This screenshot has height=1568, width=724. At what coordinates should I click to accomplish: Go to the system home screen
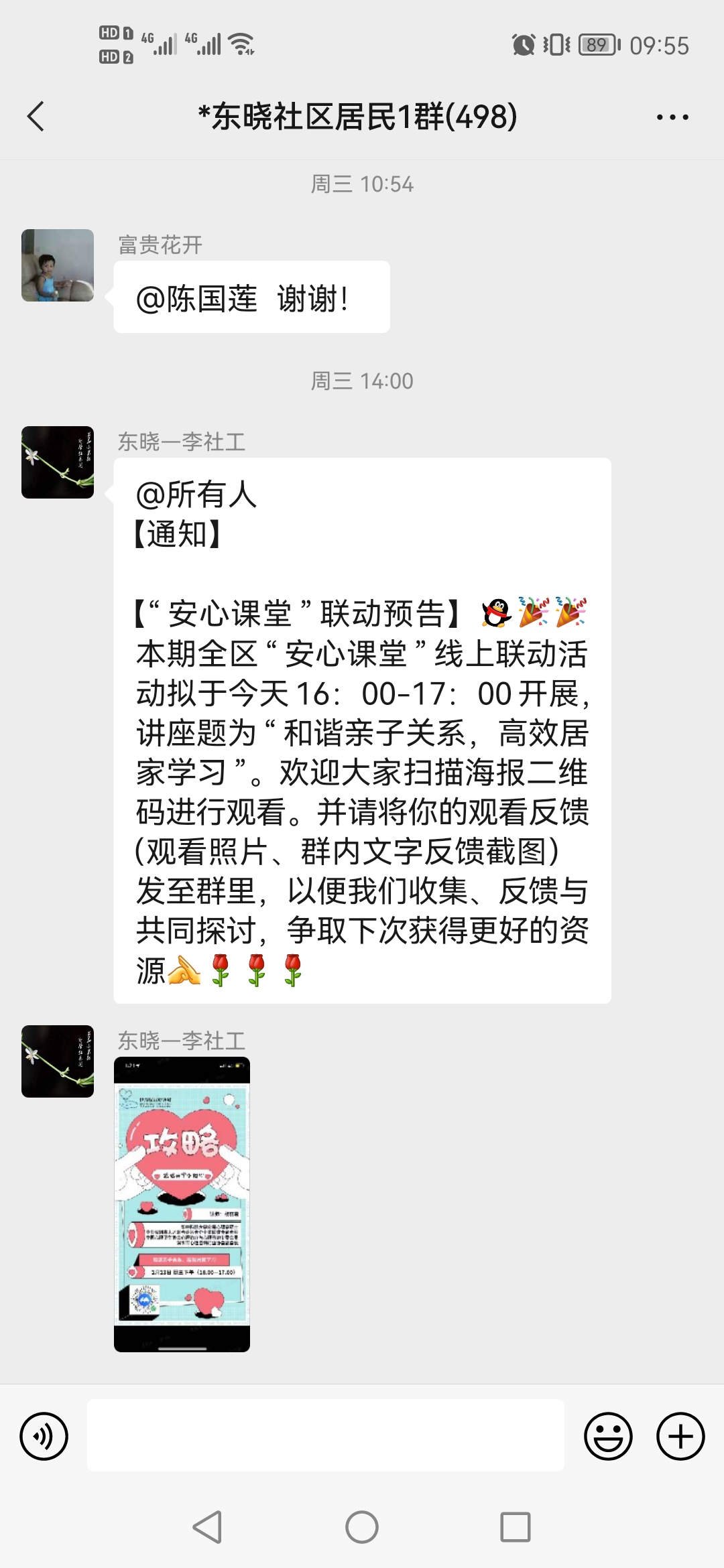click(x=362, y=1528)
